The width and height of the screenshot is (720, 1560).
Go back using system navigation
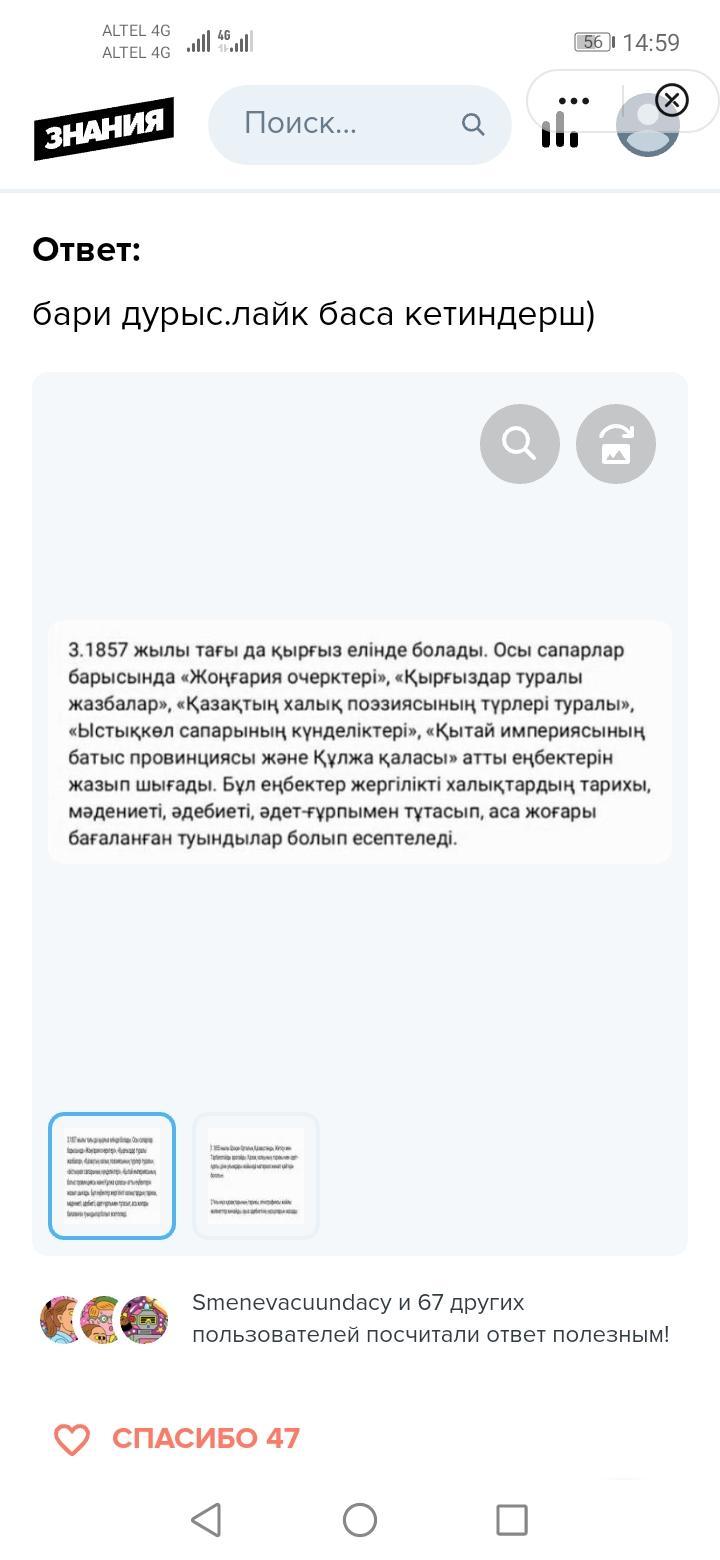point(206,1520)
